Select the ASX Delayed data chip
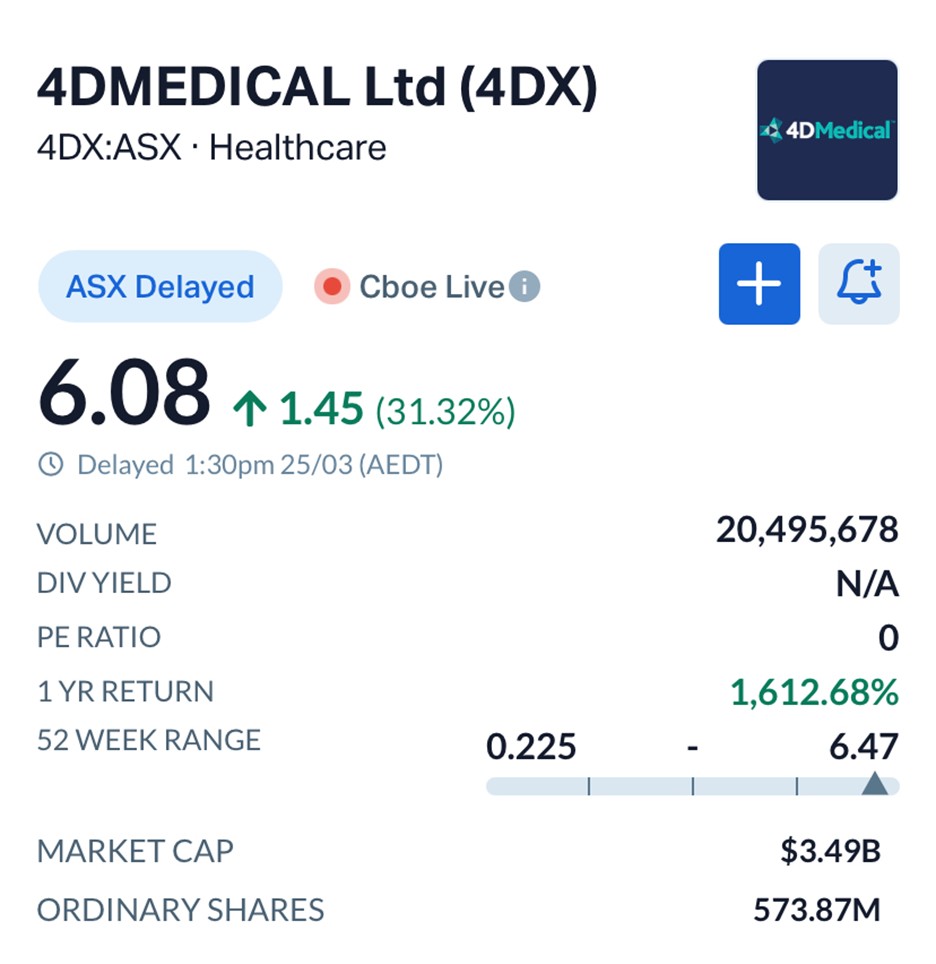936x964 pixels. click(x=160, y=287)
